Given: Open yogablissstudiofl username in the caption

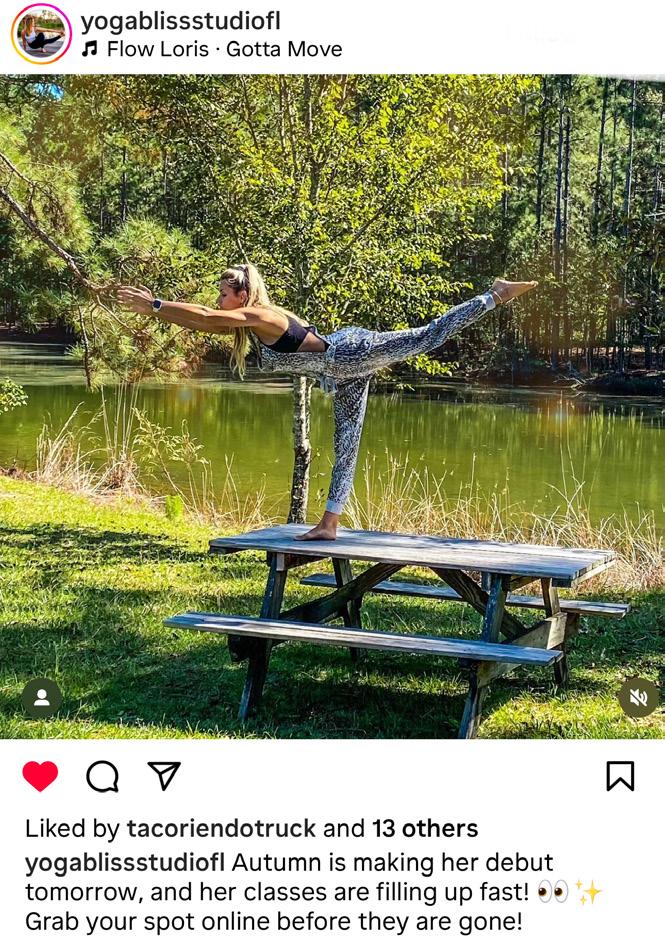Looking at the screenshot, I should [125, 862].
